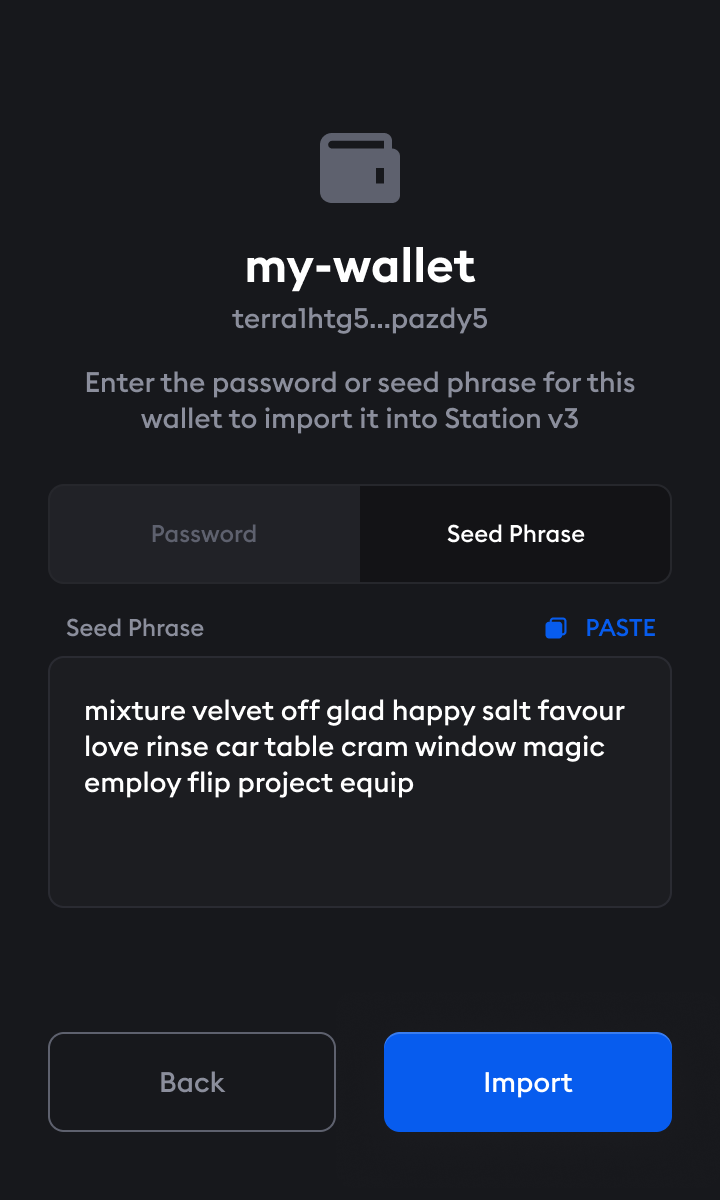The height and width of the screenshot is (1200, 720).
Task: Switch to the Password tab
Action: (x=204, y=534)
